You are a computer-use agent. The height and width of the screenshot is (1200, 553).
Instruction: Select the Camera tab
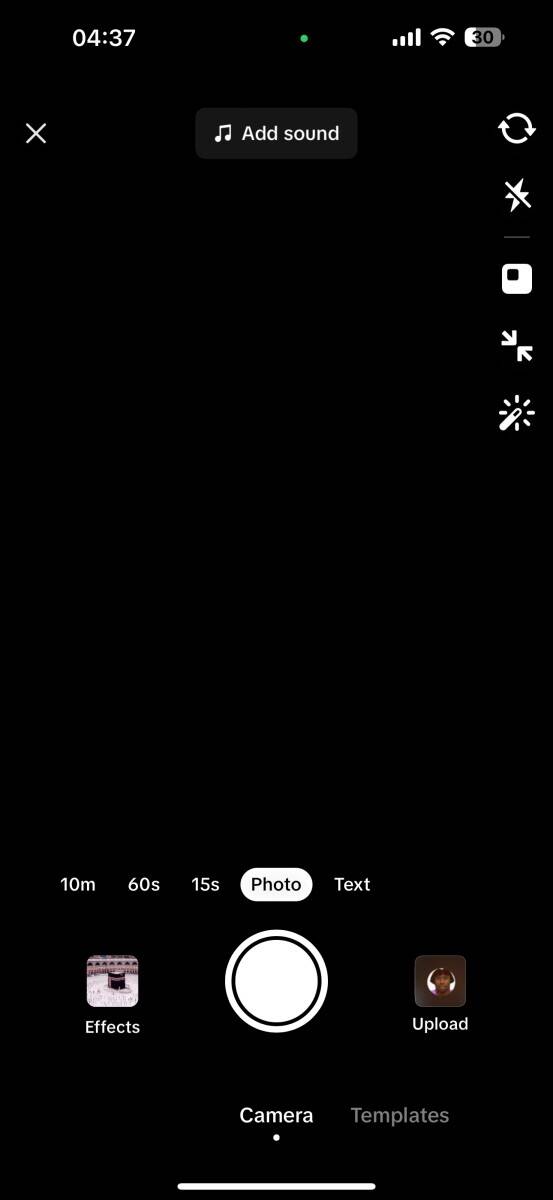pos(276,1115)
